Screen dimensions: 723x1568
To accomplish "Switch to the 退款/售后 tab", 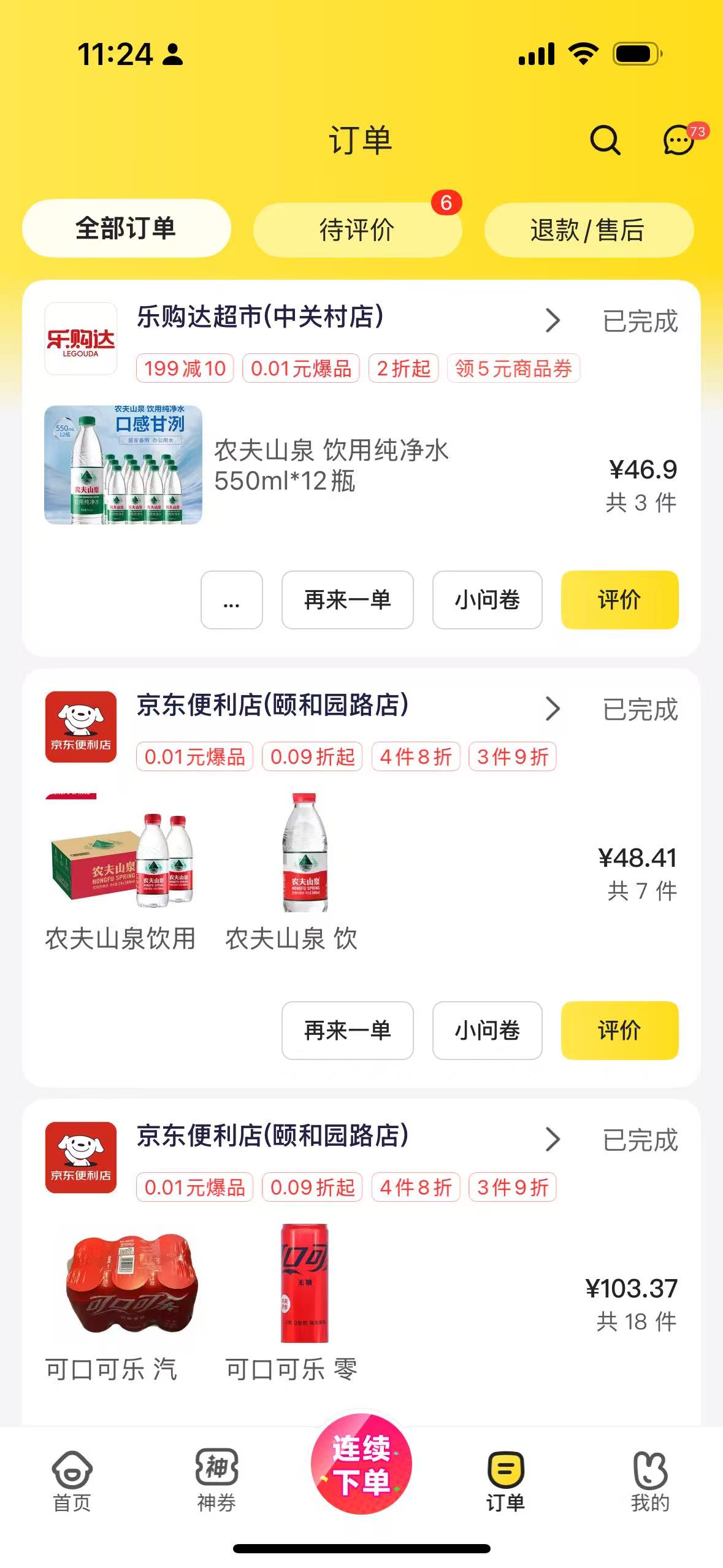I will click(588, 230).
